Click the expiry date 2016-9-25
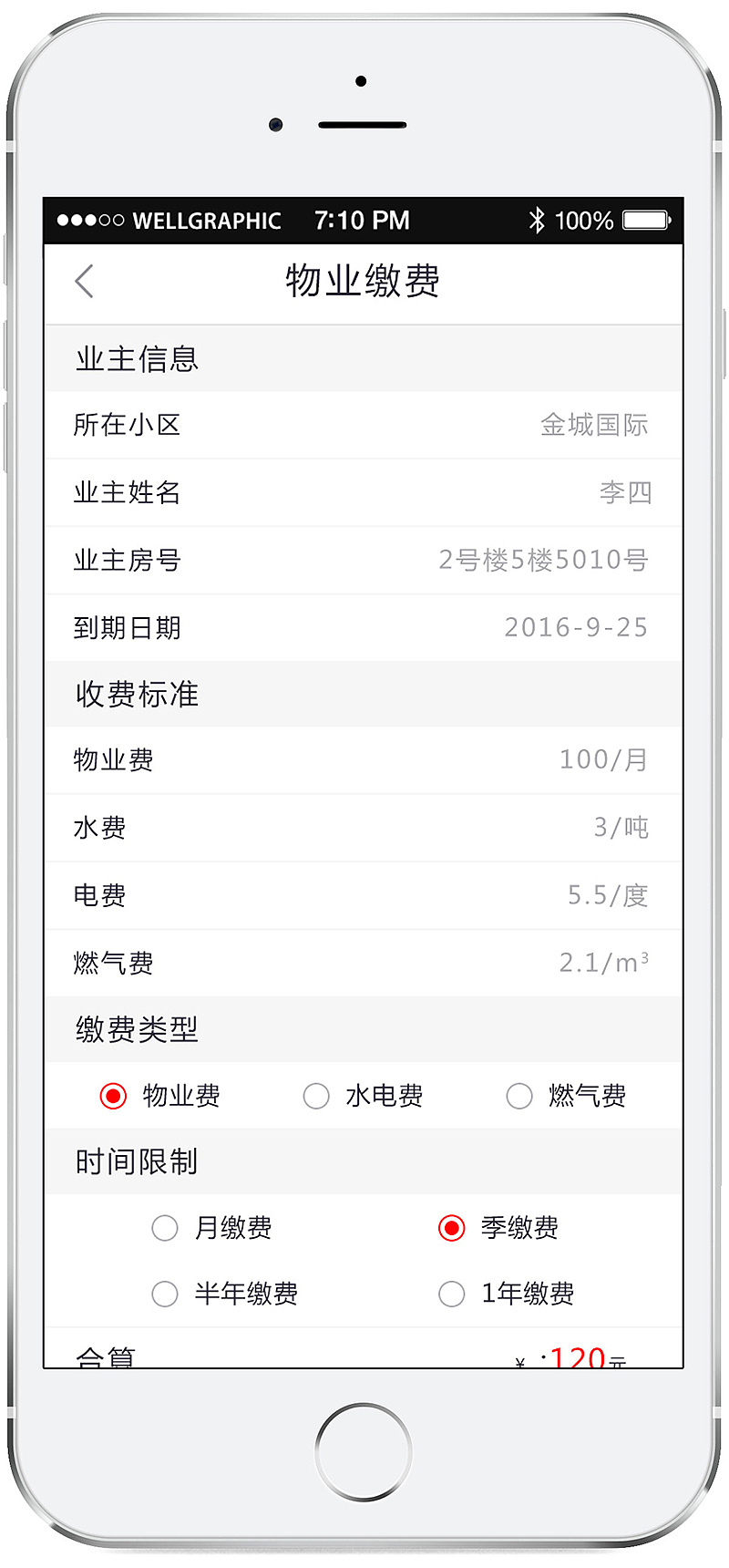The image size is (729, 1568). (576, 627)
